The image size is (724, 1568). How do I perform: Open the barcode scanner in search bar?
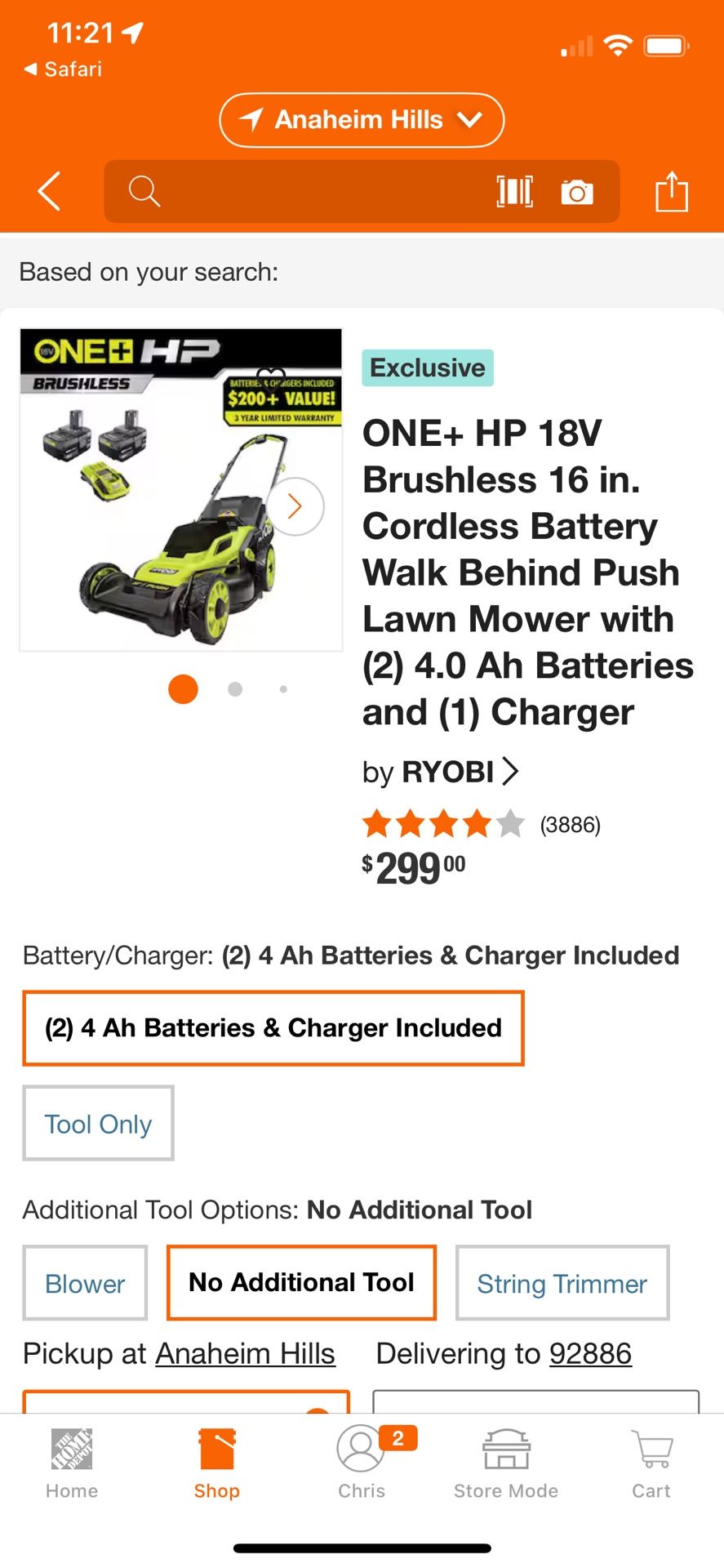514,192
